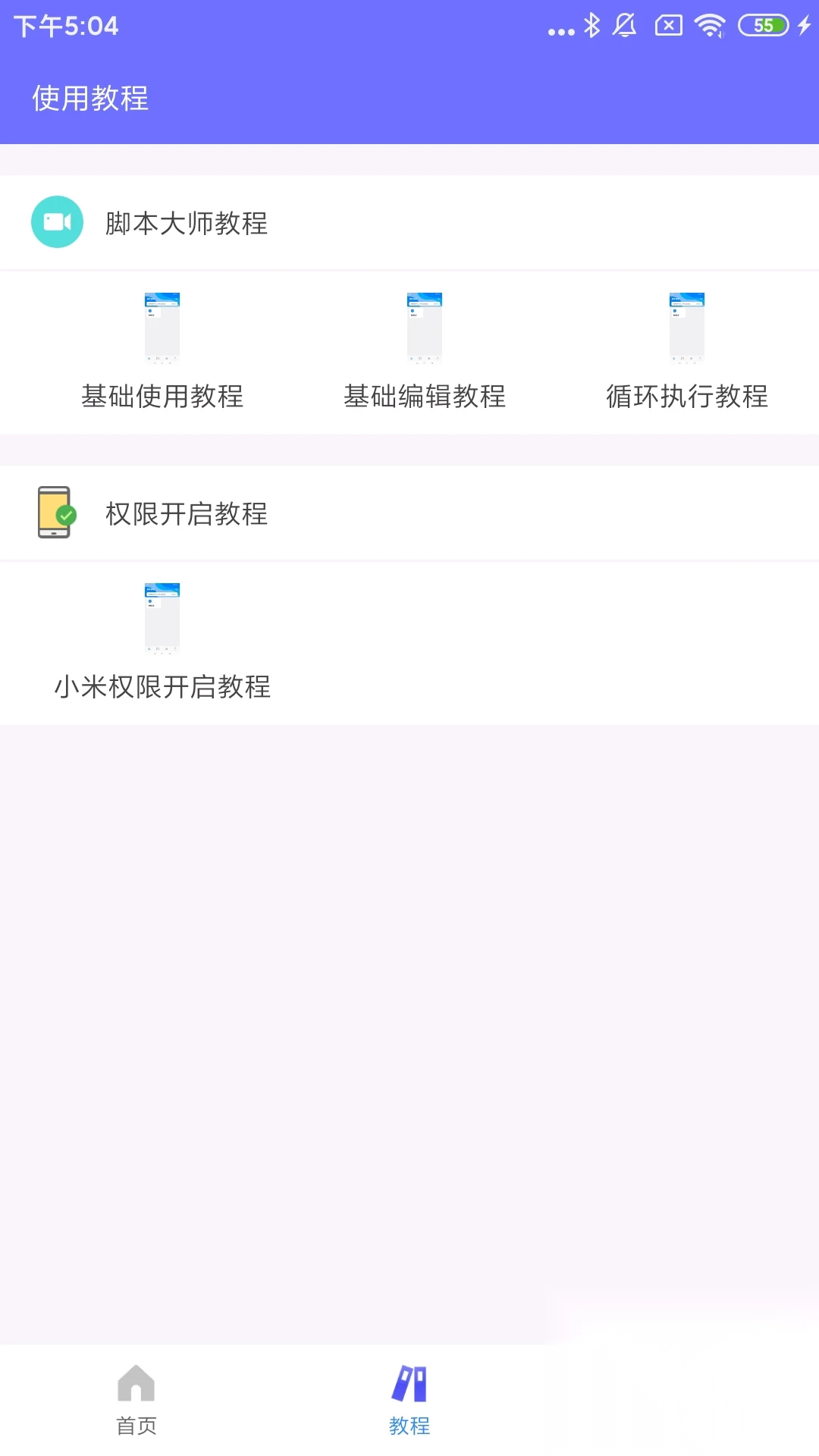Open the 小米权限开启教程 thumbnail image
Image resolution: width=819 pixels, height=1456 pixels.
(162, 617)
